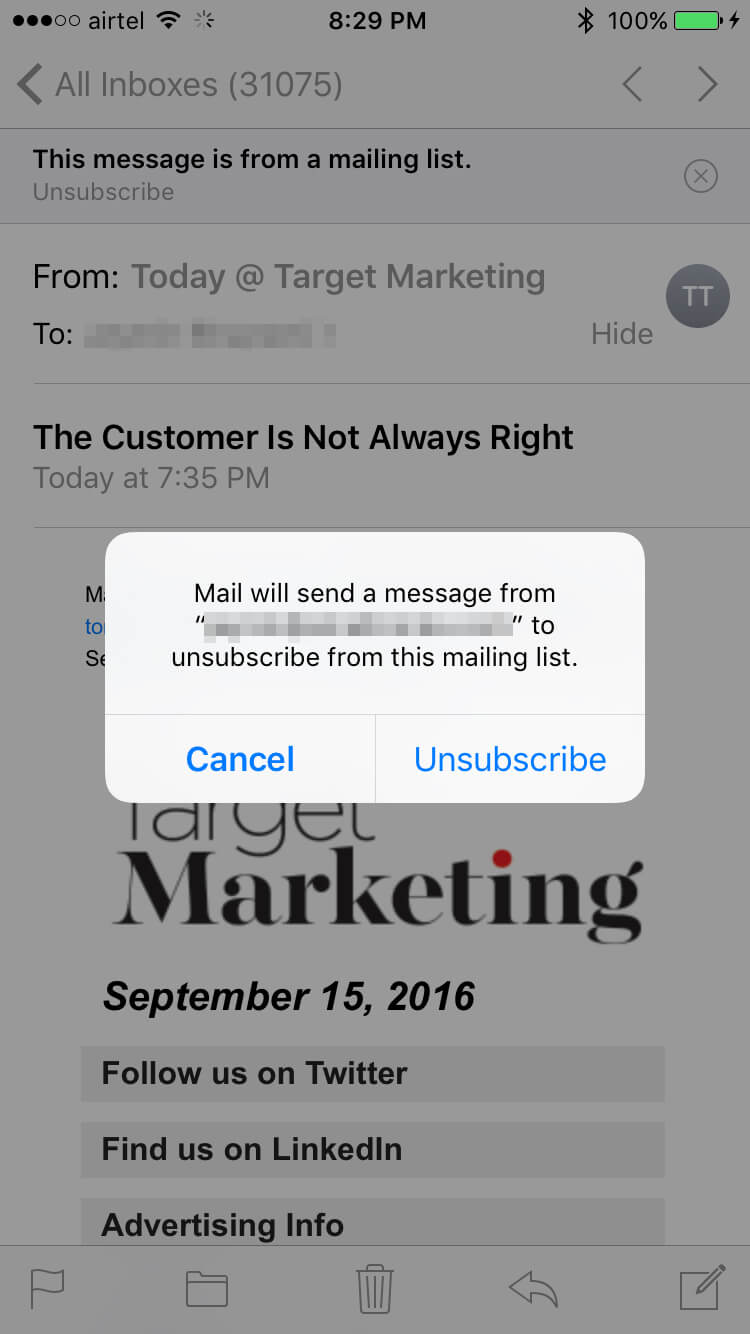750x1334 pixels.
Task: Open next message with right arrow
Action: 707,84
